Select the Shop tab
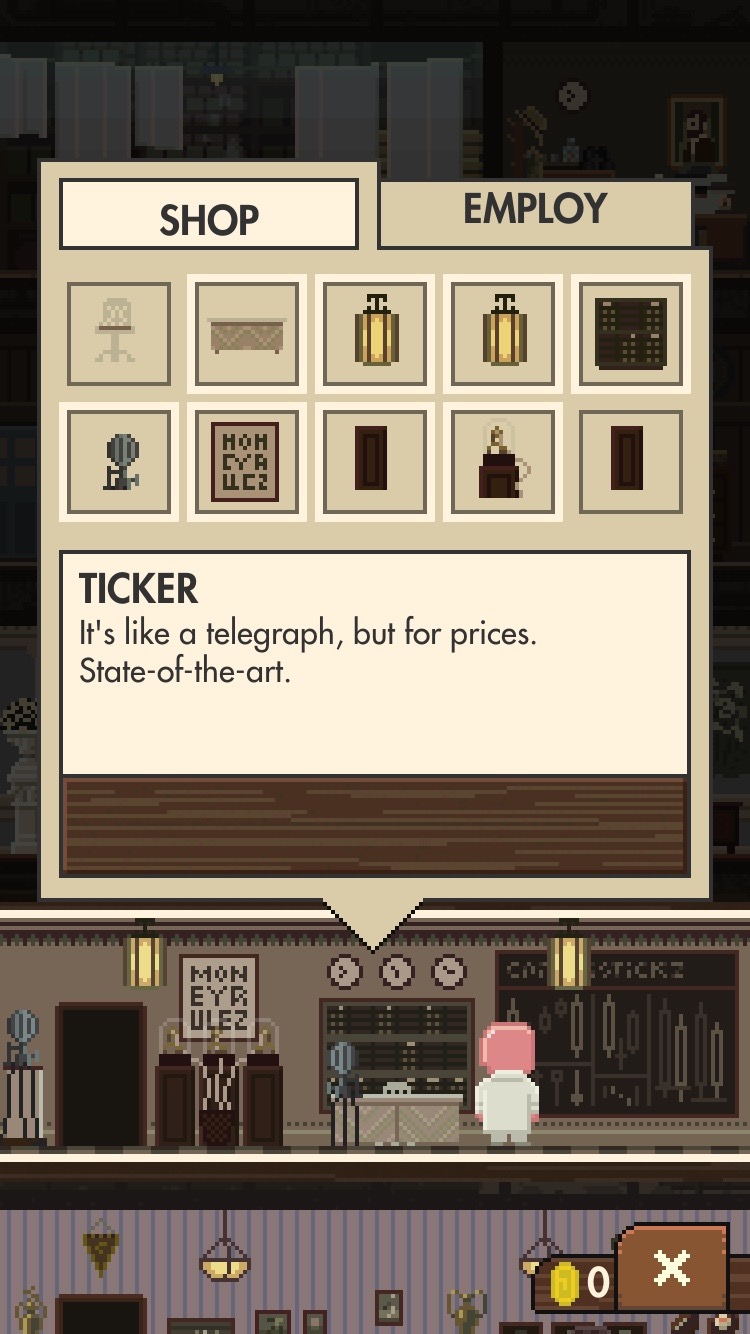The height and width of the screenshot is (1334, 750). pos(209,215)
